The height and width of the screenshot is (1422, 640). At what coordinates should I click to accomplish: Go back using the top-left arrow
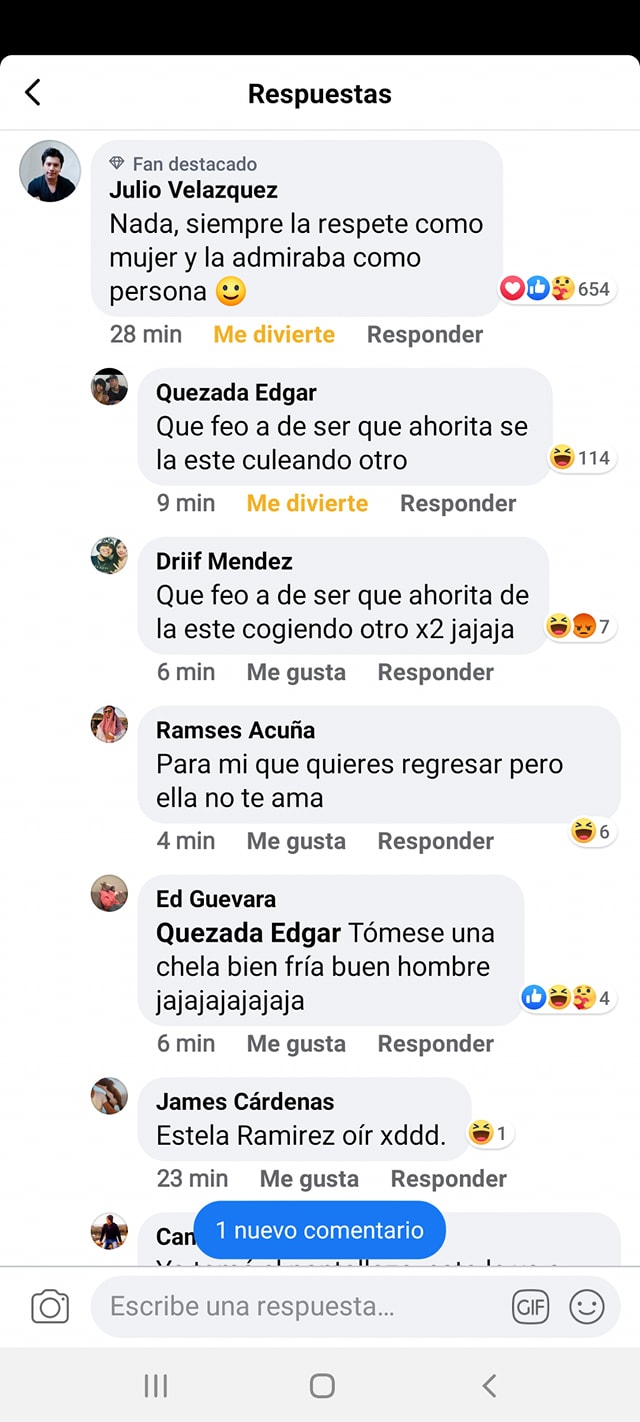tap(33, 93)
